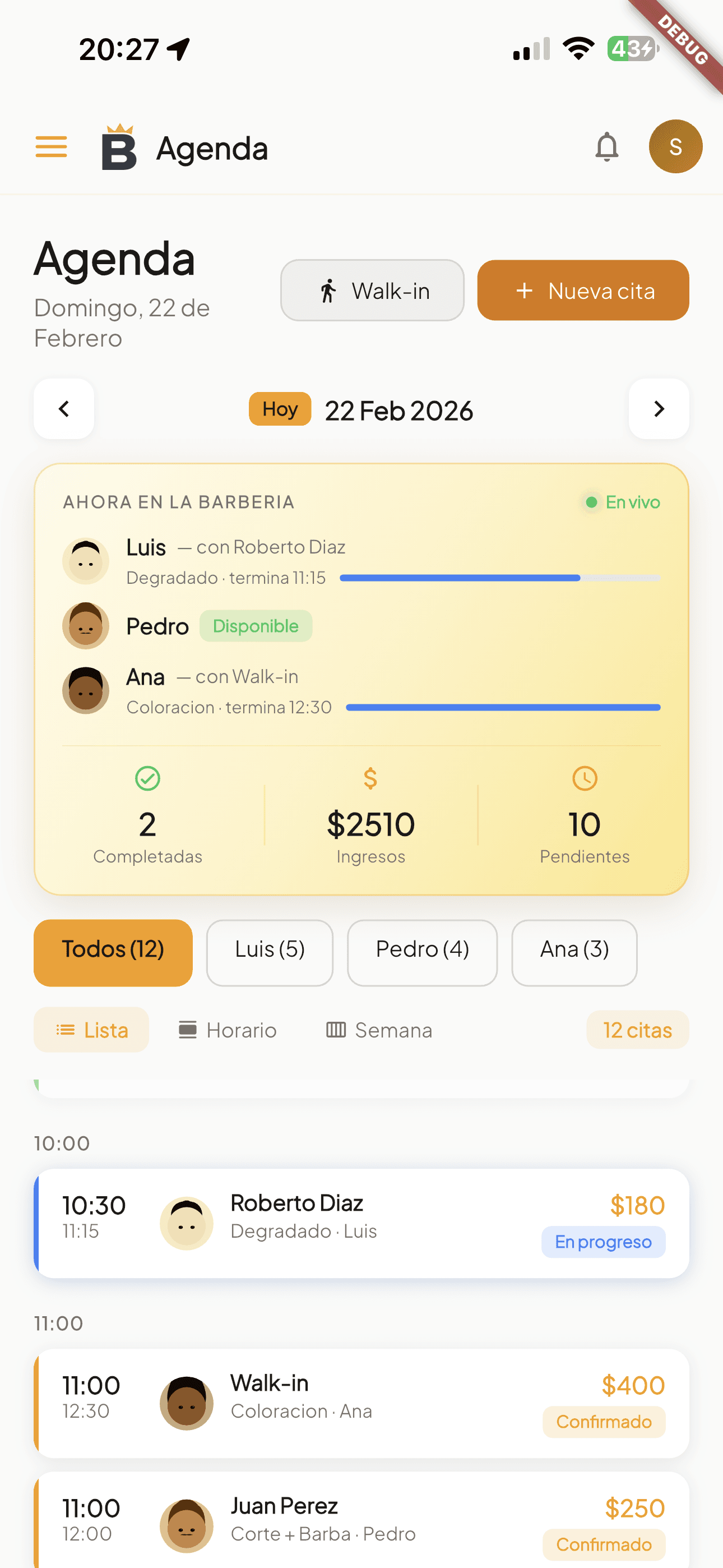Screen dimensions: 723x1568
Task: Enable the Luis (5) filter
Action: pos(270,952)
